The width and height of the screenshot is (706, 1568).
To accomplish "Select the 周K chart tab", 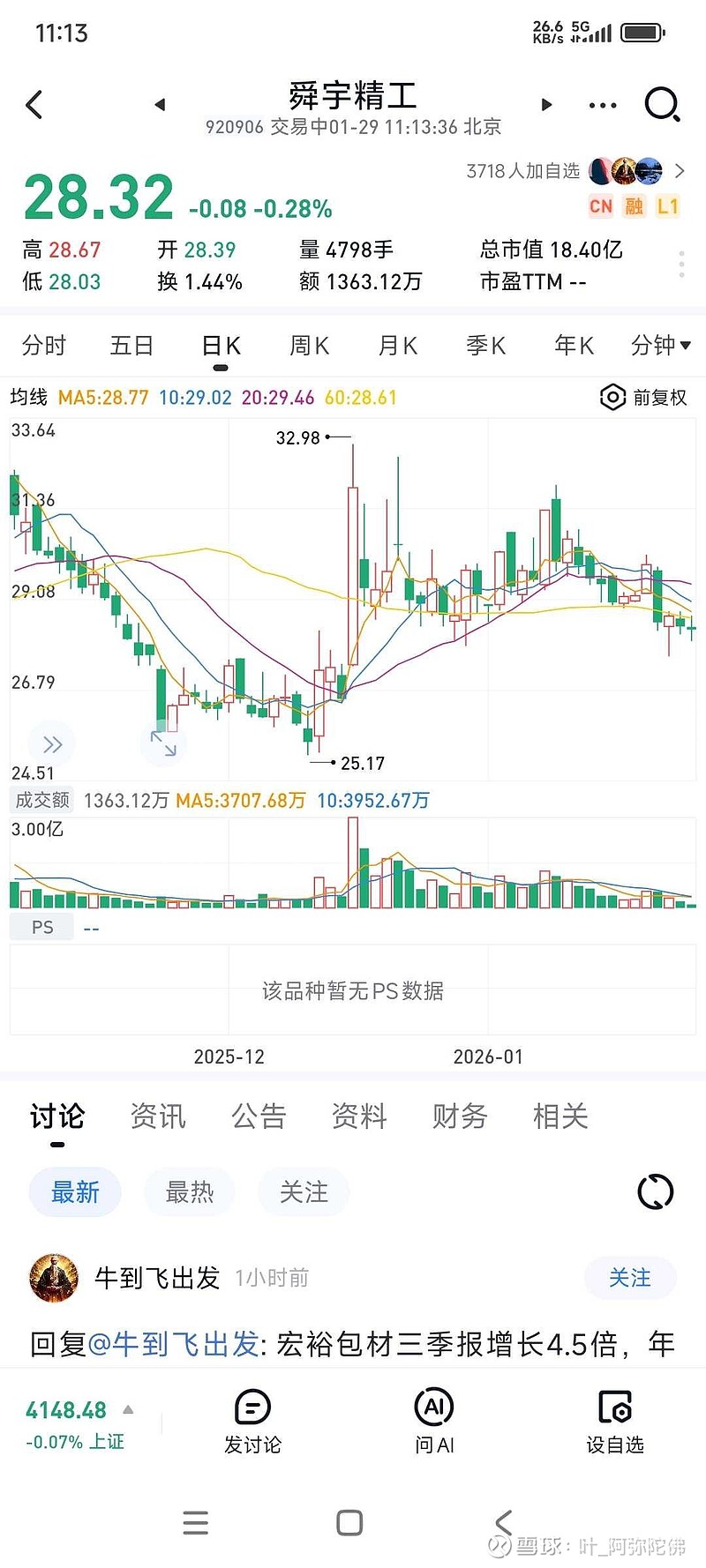I will [309, 346].
